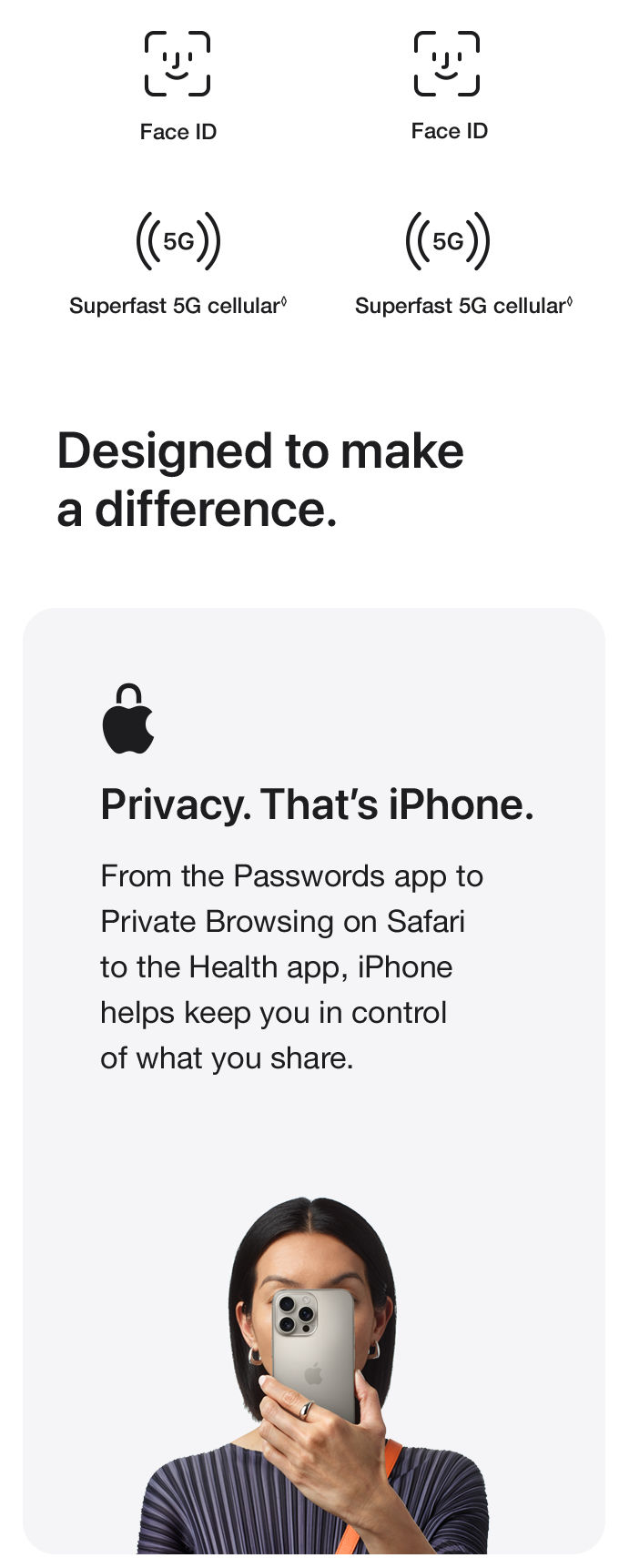Screen dimensions: 629x1568
Task: Open the footnote after the right Superfast 5G cellular
Action: point(570,301)
